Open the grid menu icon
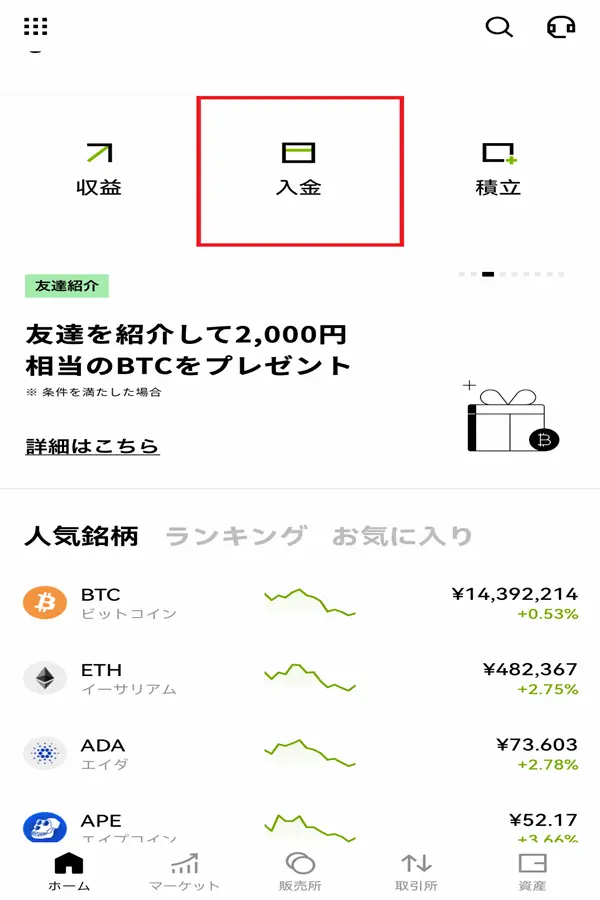Viewport: 600px width, 900px height. 35,27
